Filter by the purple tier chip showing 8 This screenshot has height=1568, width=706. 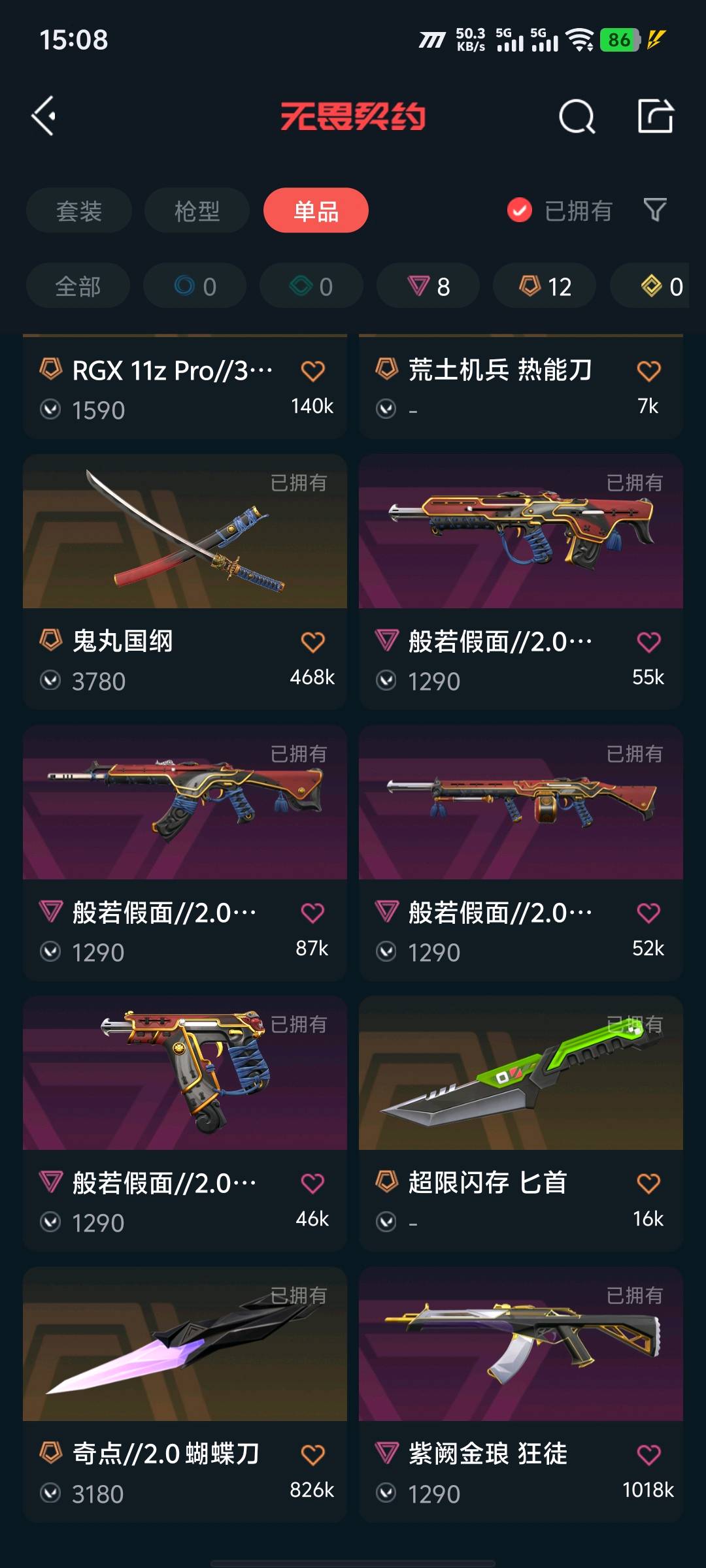click(x=428, y=286)
